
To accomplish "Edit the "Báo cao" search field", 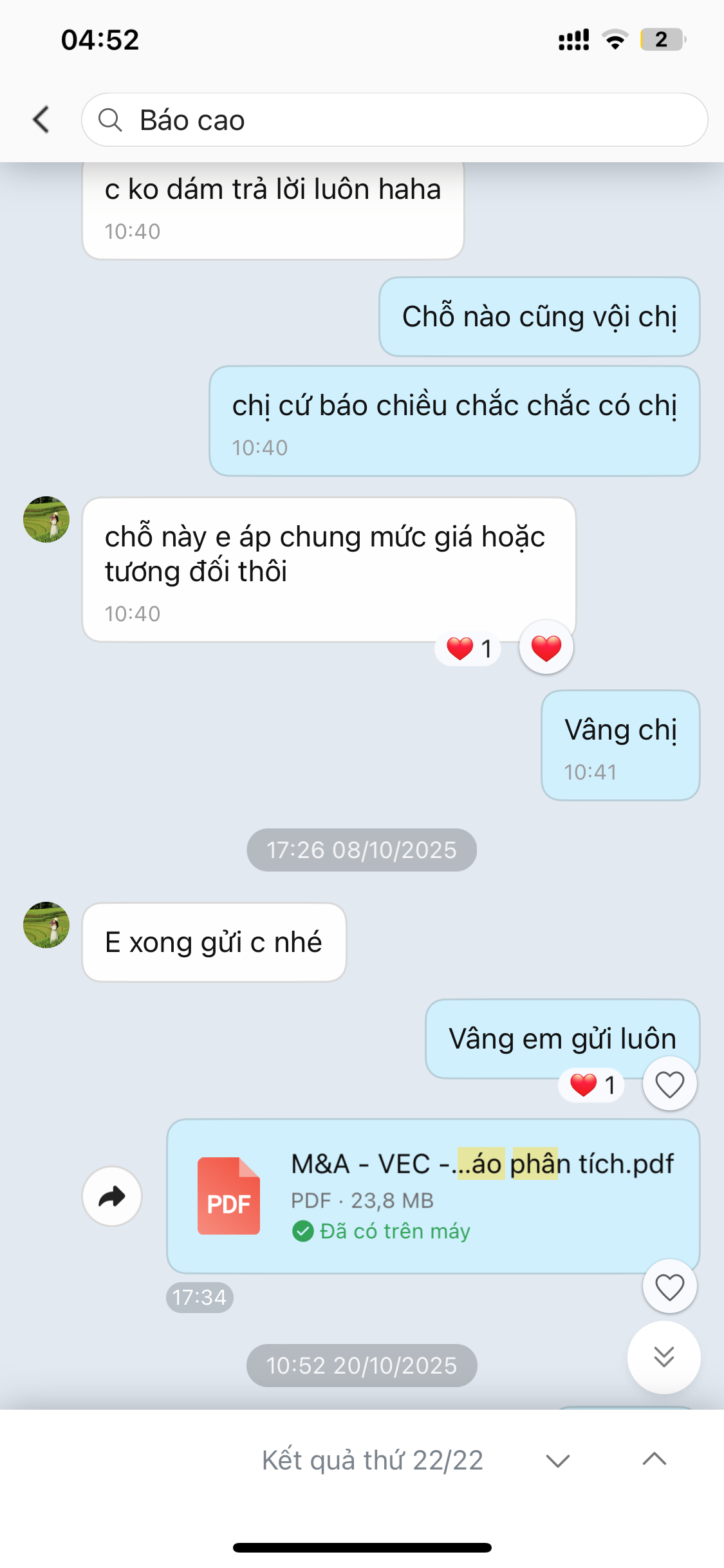I will (x=412, y=120).
